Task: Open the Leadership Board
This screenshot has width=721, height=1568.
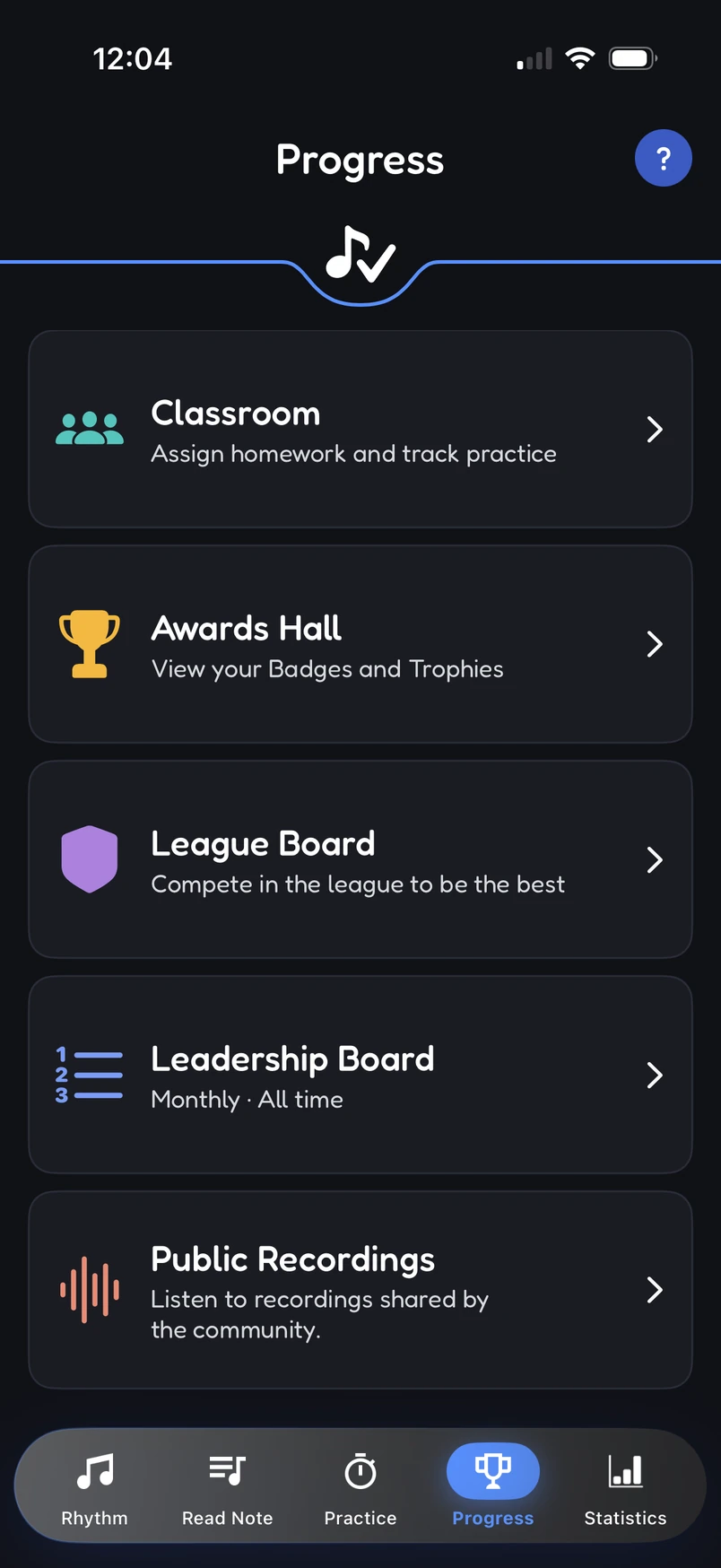Action: coord(360,1075)
